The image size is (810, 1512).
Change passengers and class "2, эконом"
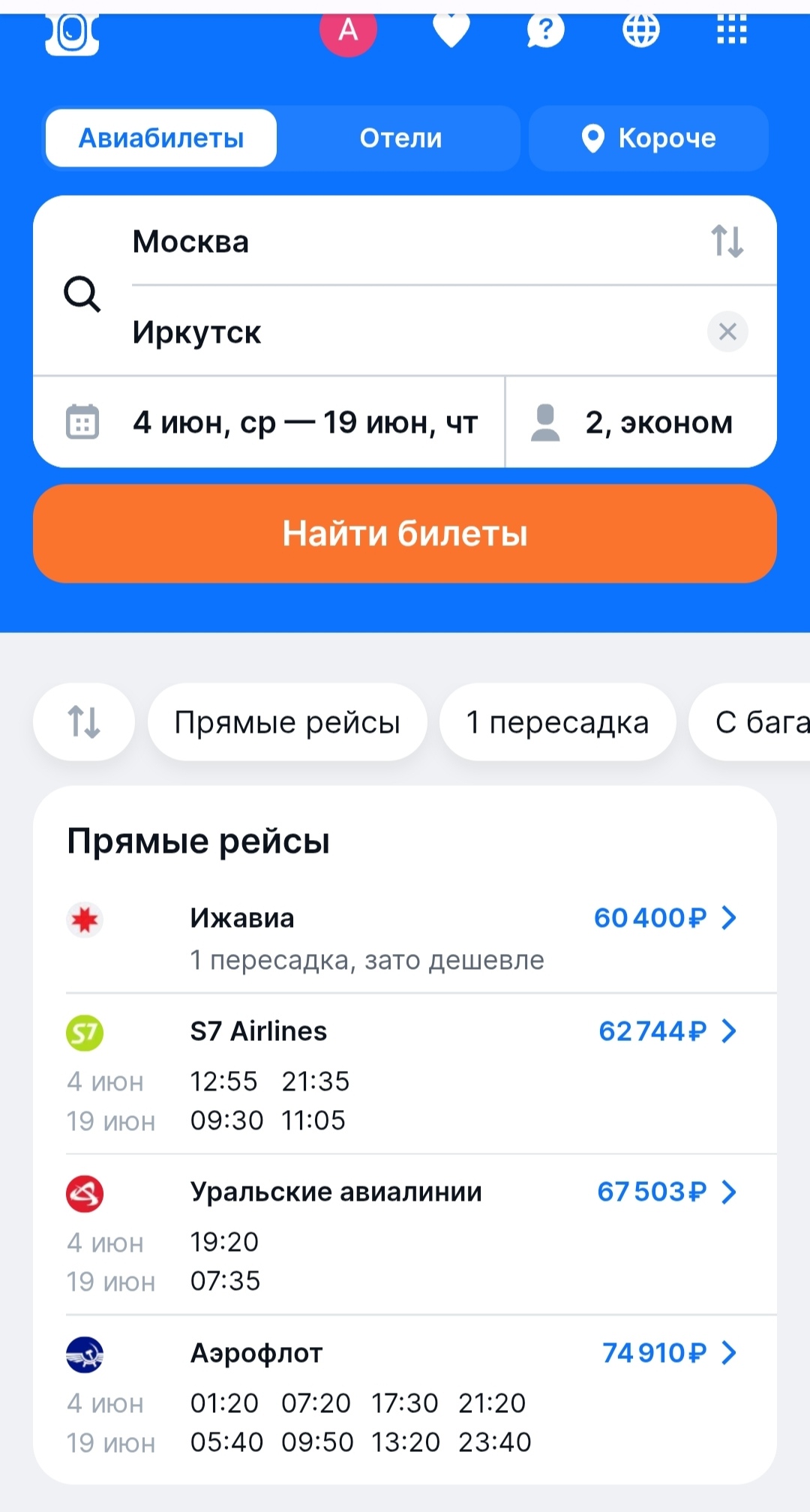pos(641,422)
